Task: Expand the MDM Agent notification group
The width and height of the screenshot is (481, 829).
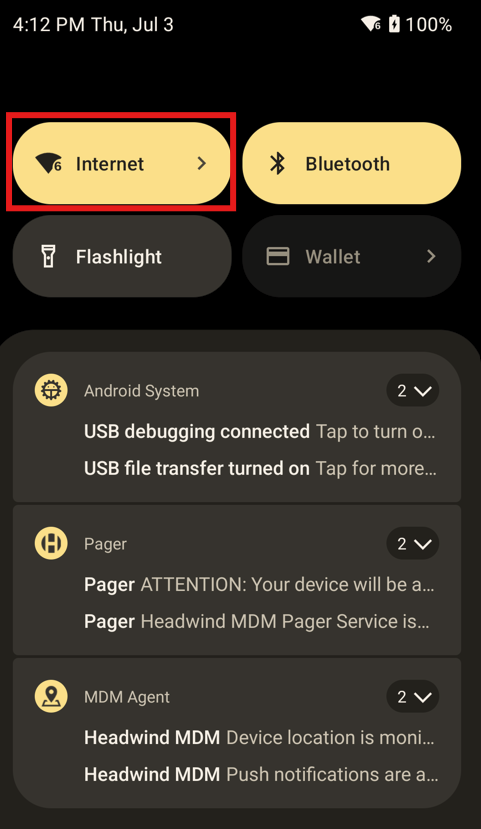Action: [x=413, y=696]
